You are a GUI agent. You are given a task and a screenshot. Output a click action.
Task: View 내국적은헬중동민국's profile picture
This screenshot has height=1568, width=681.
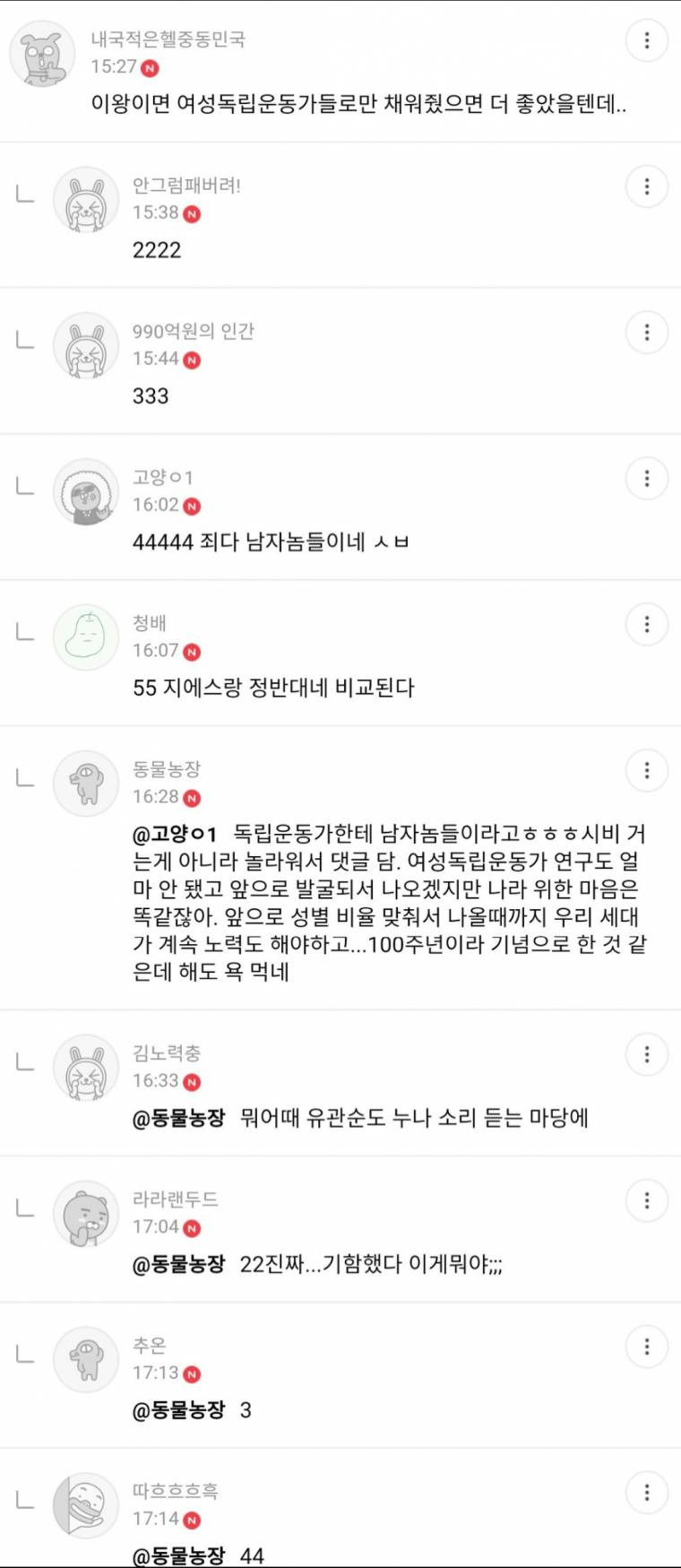pyautogui.click(x=42, y=54)
